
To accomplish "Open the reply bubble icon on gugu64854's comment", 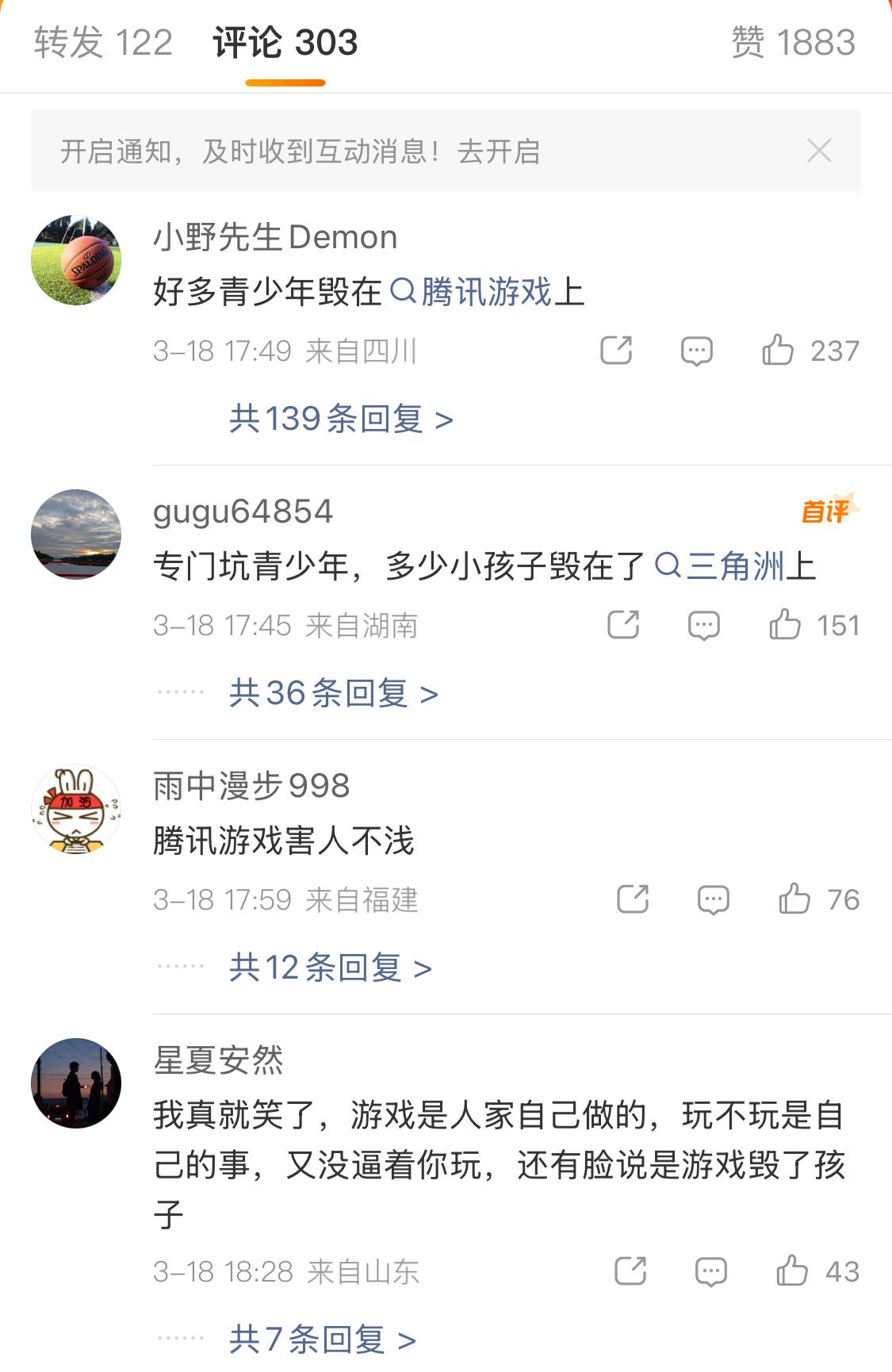I will [703, 625].
